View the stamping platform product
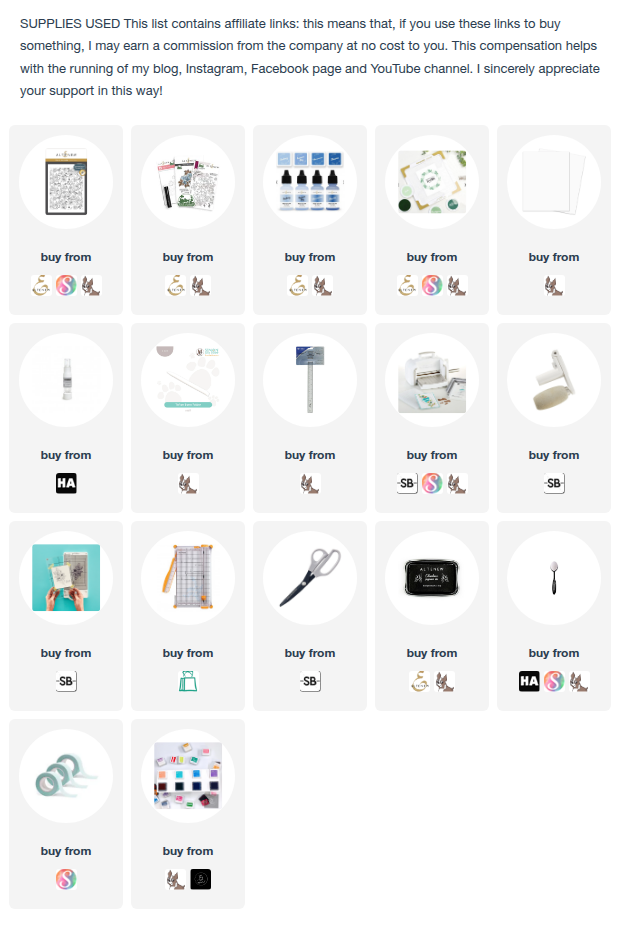The width and height of the screenshot is (620, 929). pos(66,579)
